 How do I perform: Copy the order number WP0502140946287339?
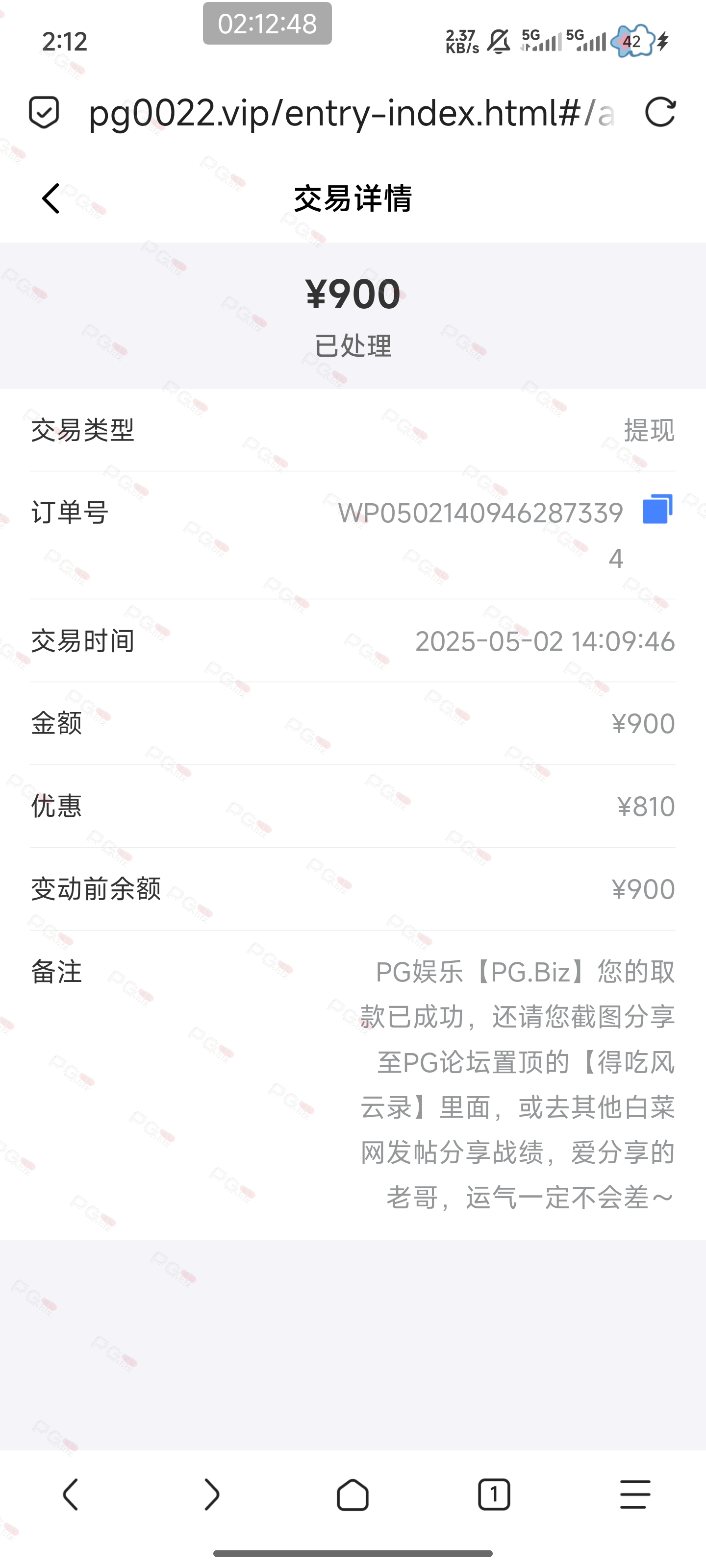[x=657, y=509]
